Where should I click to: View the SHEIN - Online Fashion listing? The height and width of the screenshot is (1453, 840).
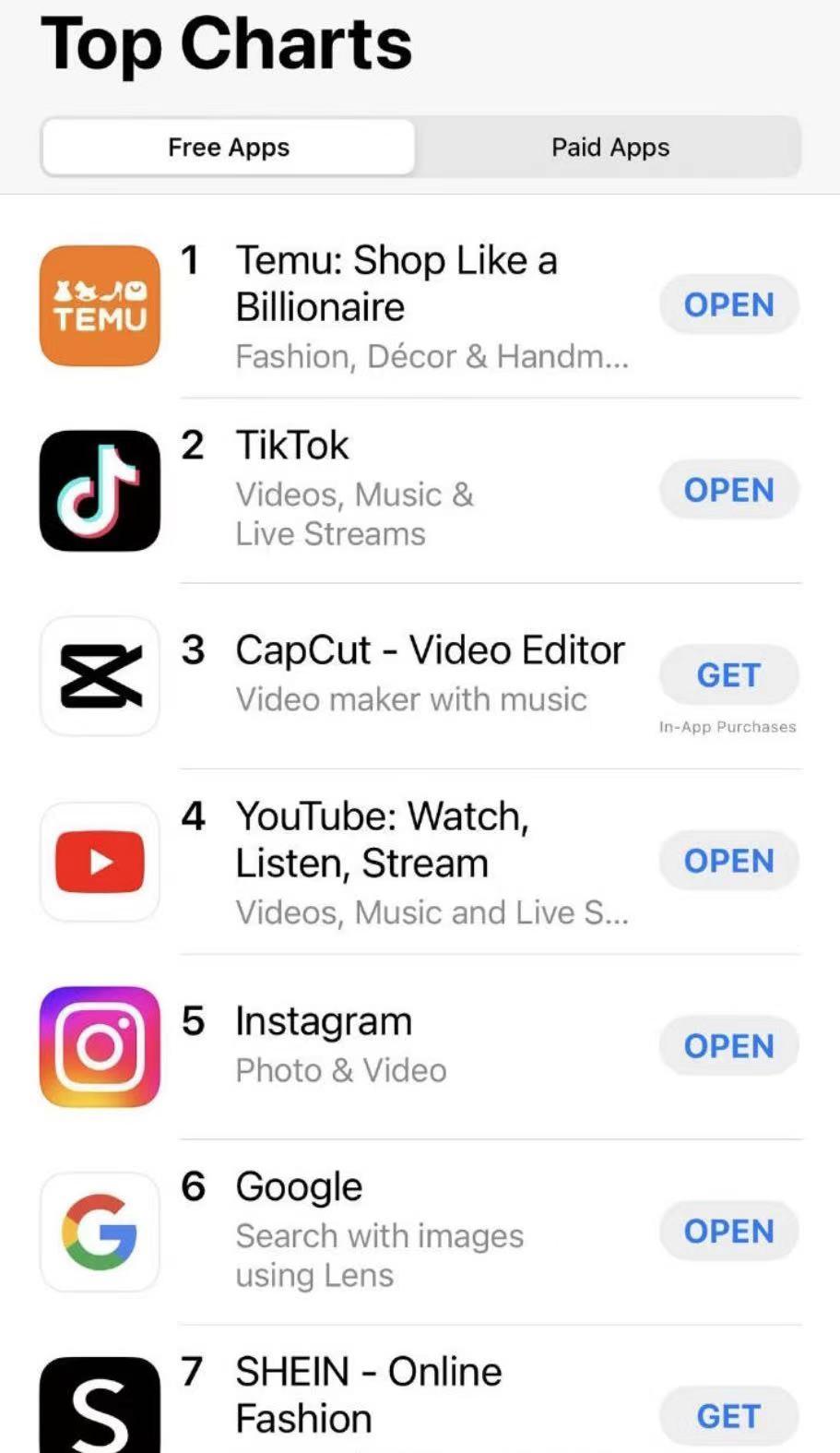pos(368,1394)
